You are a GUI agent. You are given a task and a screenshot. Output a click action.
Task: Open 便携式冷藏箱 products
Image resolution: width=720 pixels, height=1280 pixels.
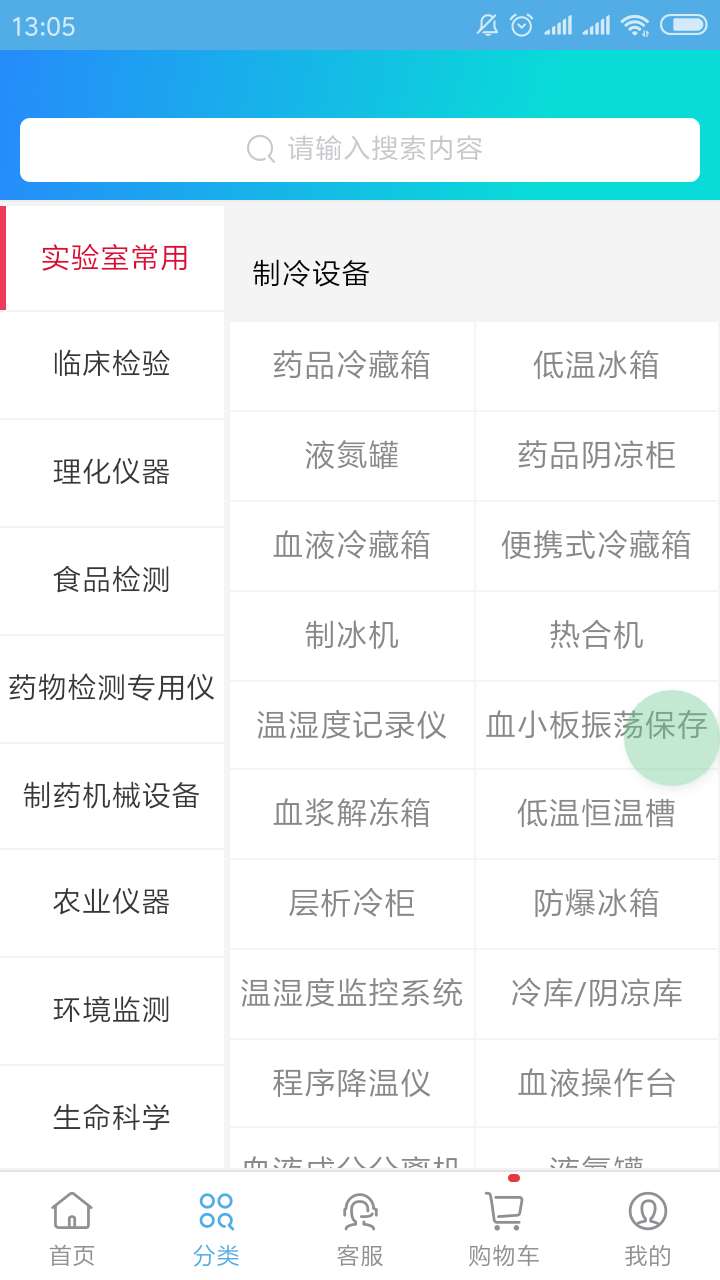(x=596, y=546)
